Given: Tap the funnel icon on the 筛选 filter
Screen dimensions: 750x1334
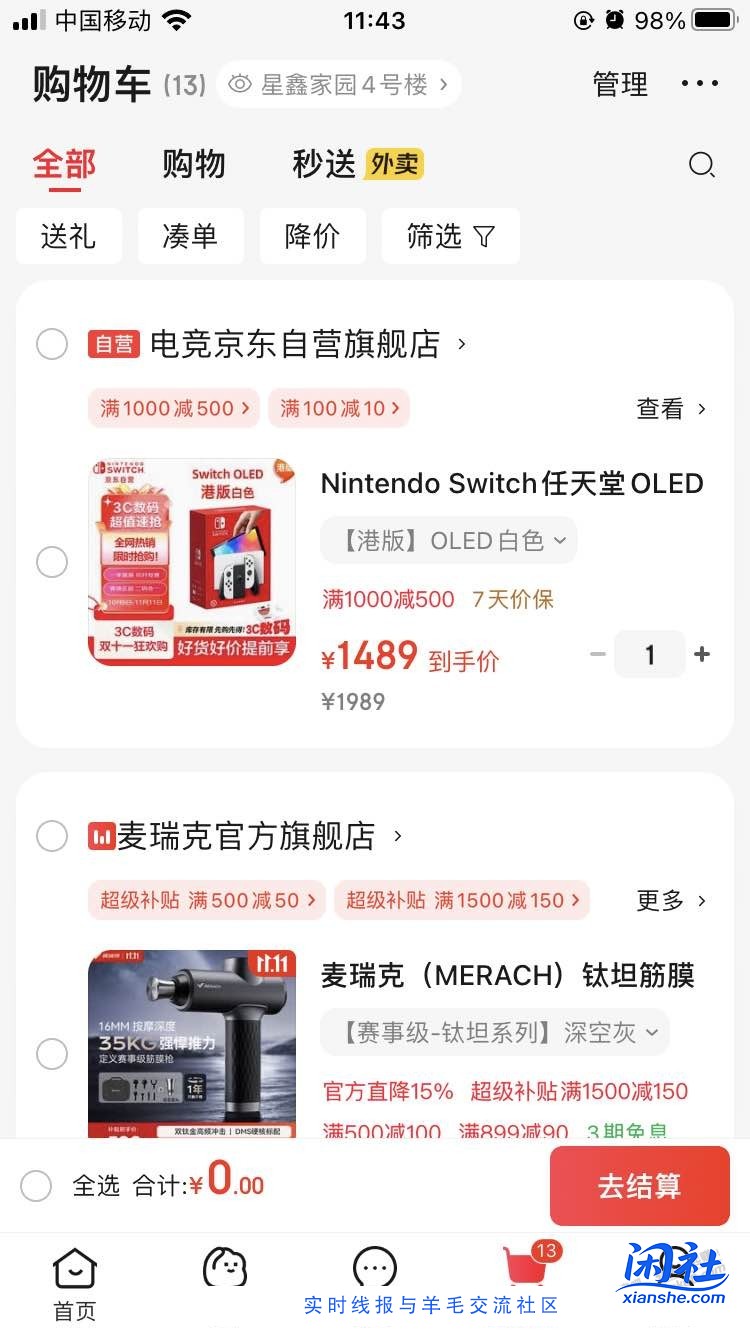Looking at the screenshot, I should click(x=486, y=236).
